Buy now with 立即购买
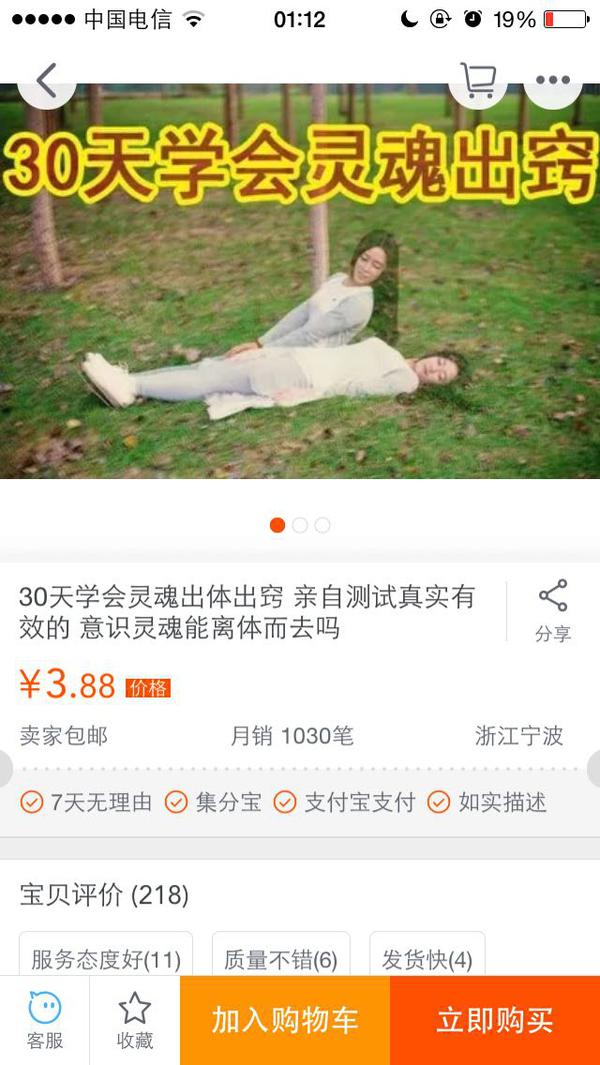The image size is (600, 1065). tap(495, 1020)
